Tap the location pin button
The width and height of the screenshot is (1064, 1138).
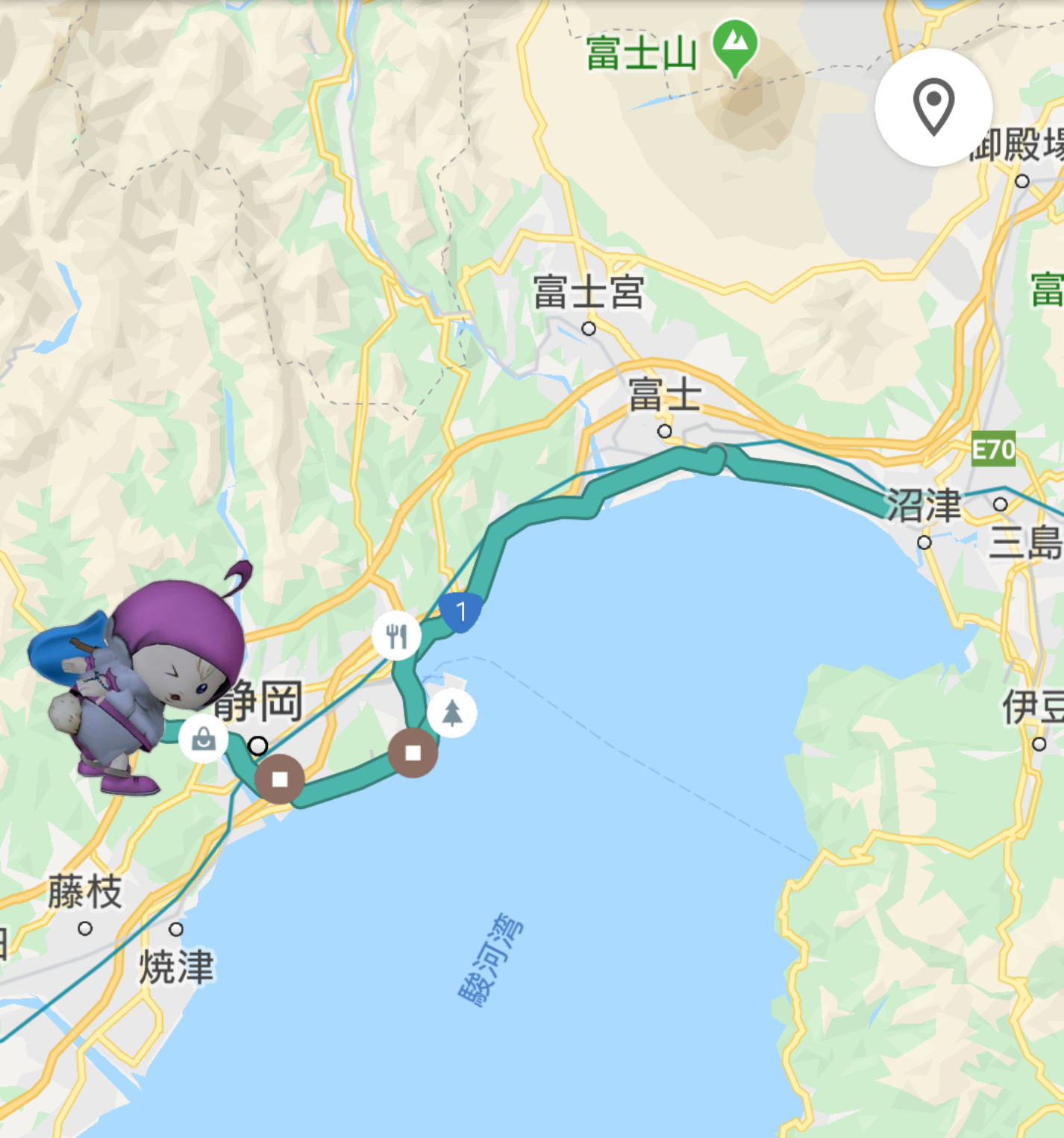click(933, 107)
